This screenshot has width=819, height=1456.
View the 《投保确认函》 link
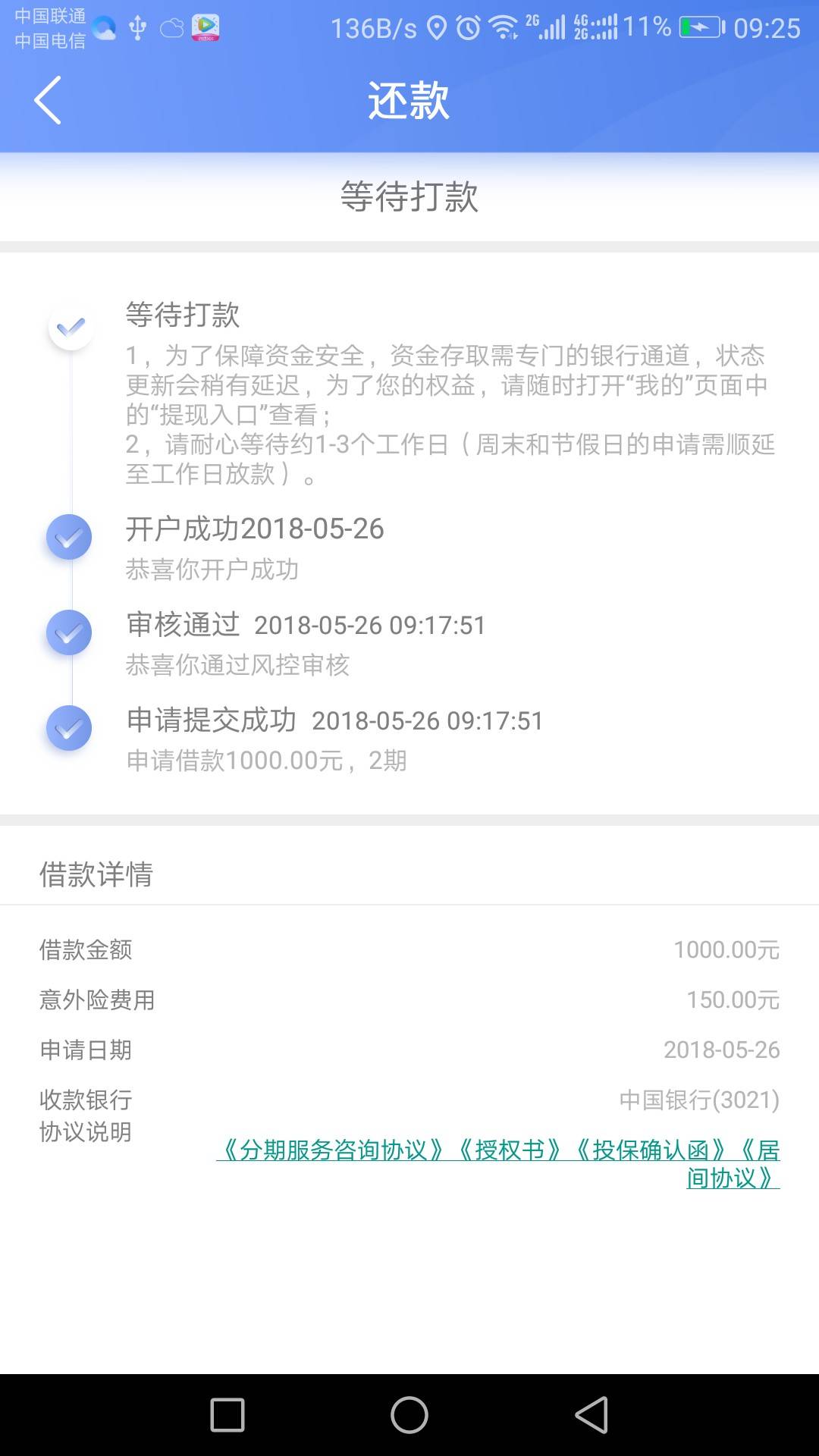coord(650,1150)
